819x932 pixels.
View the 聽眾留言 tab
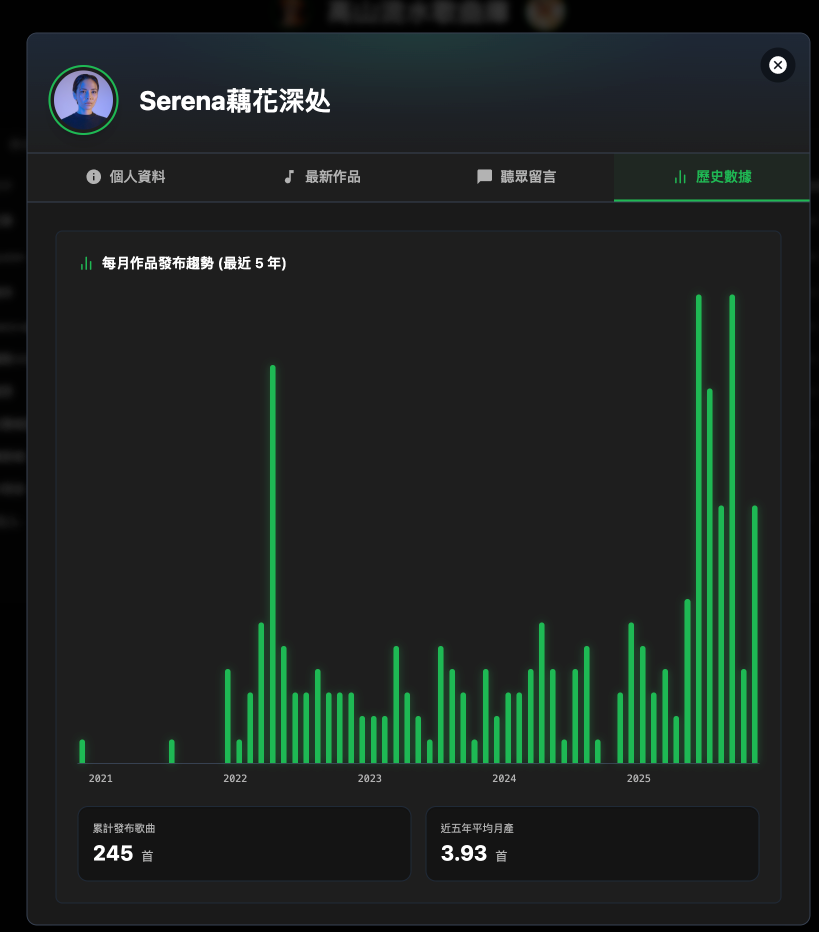(x=516, y=177)
